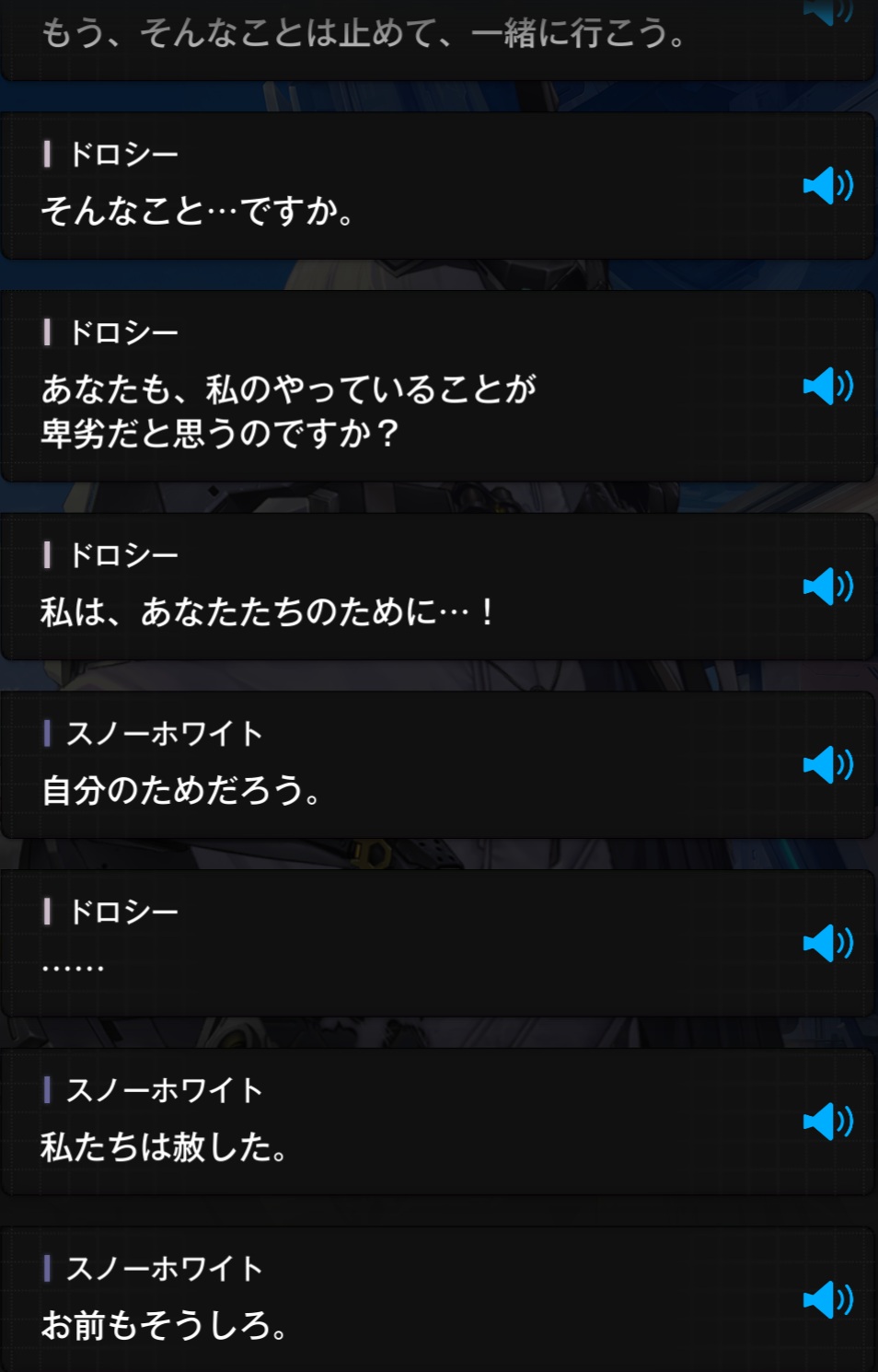Screen dimensions: 878x1372
Task: Tap speaker icon beside 私は、あなたたちのために…！
Action: (826, 587)
